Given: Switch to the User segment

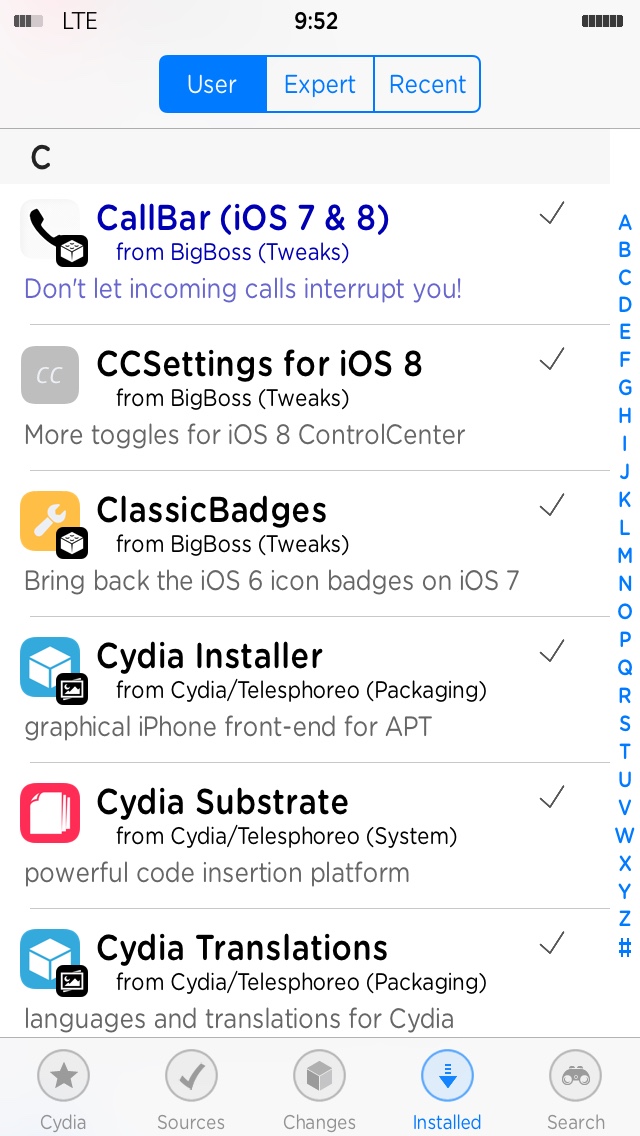Looking at the screenshot, I should 212,84.
